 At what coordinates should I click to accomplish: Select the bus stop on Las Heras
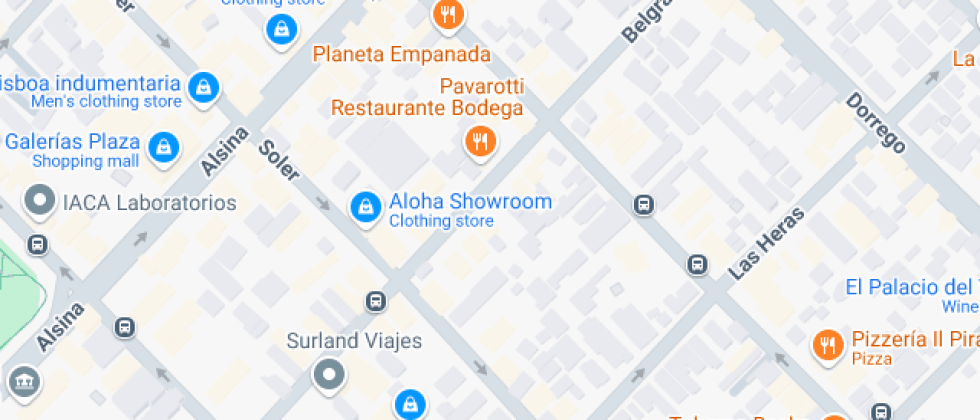pyautogui.click(x=697, y=265)
